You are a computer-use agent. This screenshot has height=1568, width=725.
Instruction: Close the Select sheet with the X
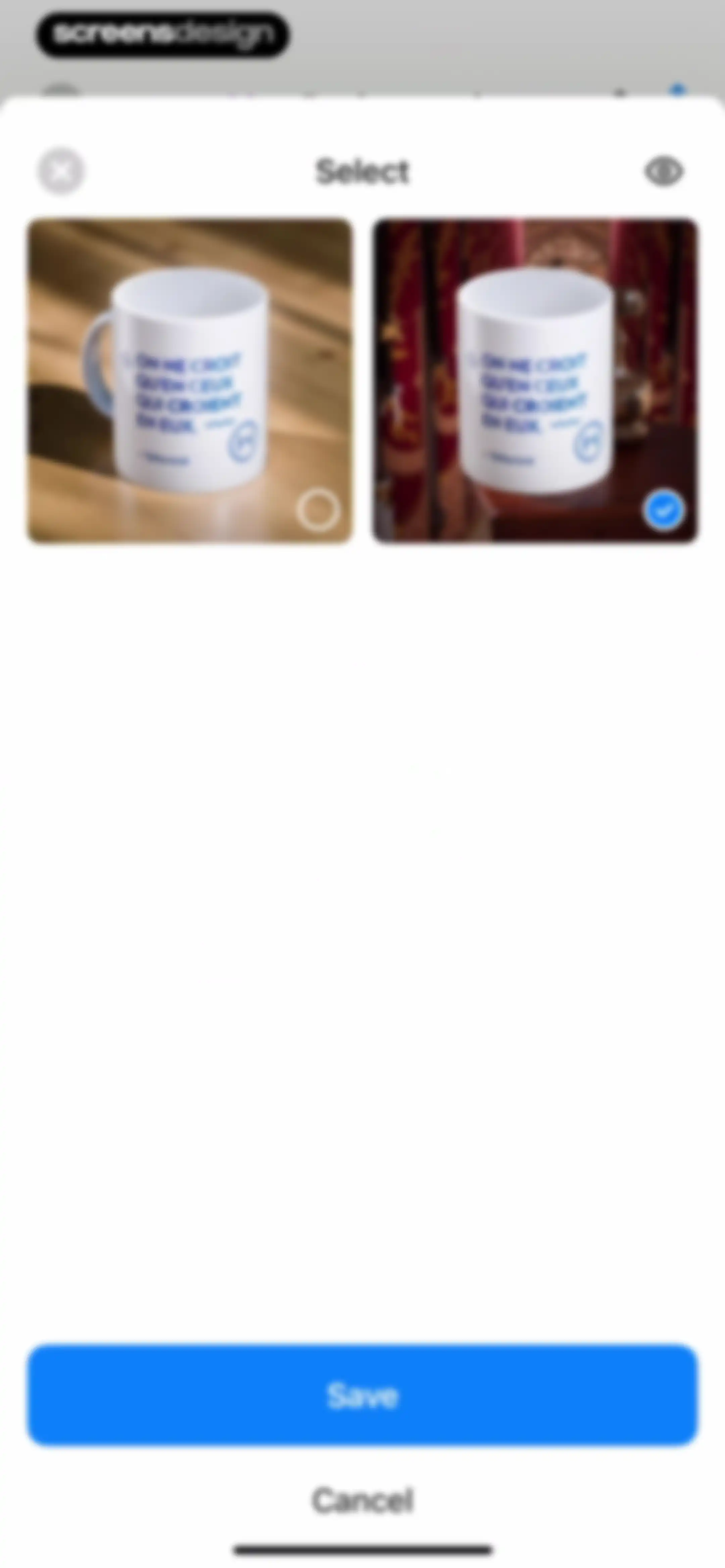tap(61, 172)
